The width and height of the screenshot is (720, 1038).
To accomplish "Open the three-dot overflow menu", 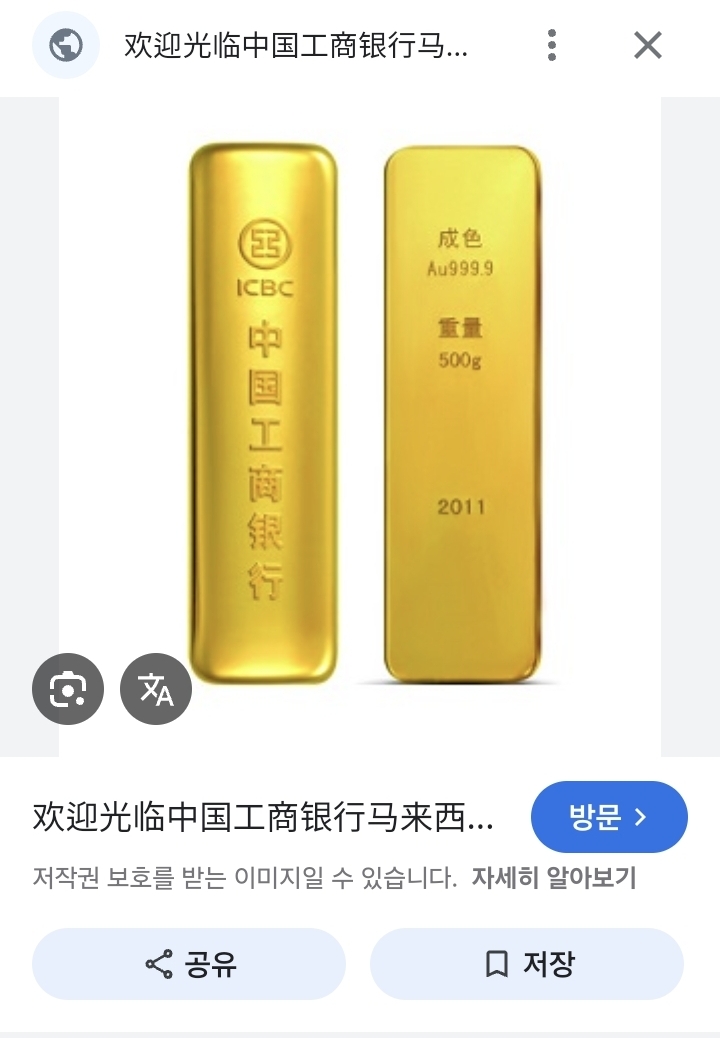I will click(x=551, y=45).
